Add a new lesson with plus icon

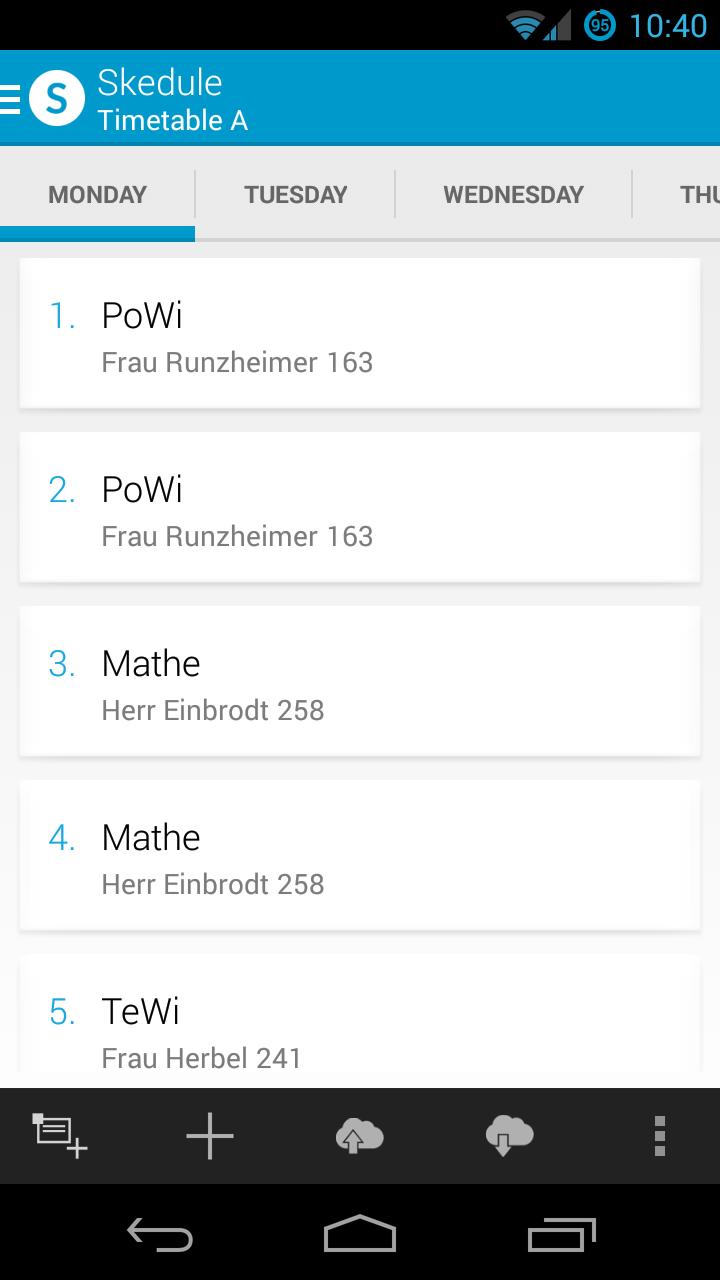[210, 1136]
